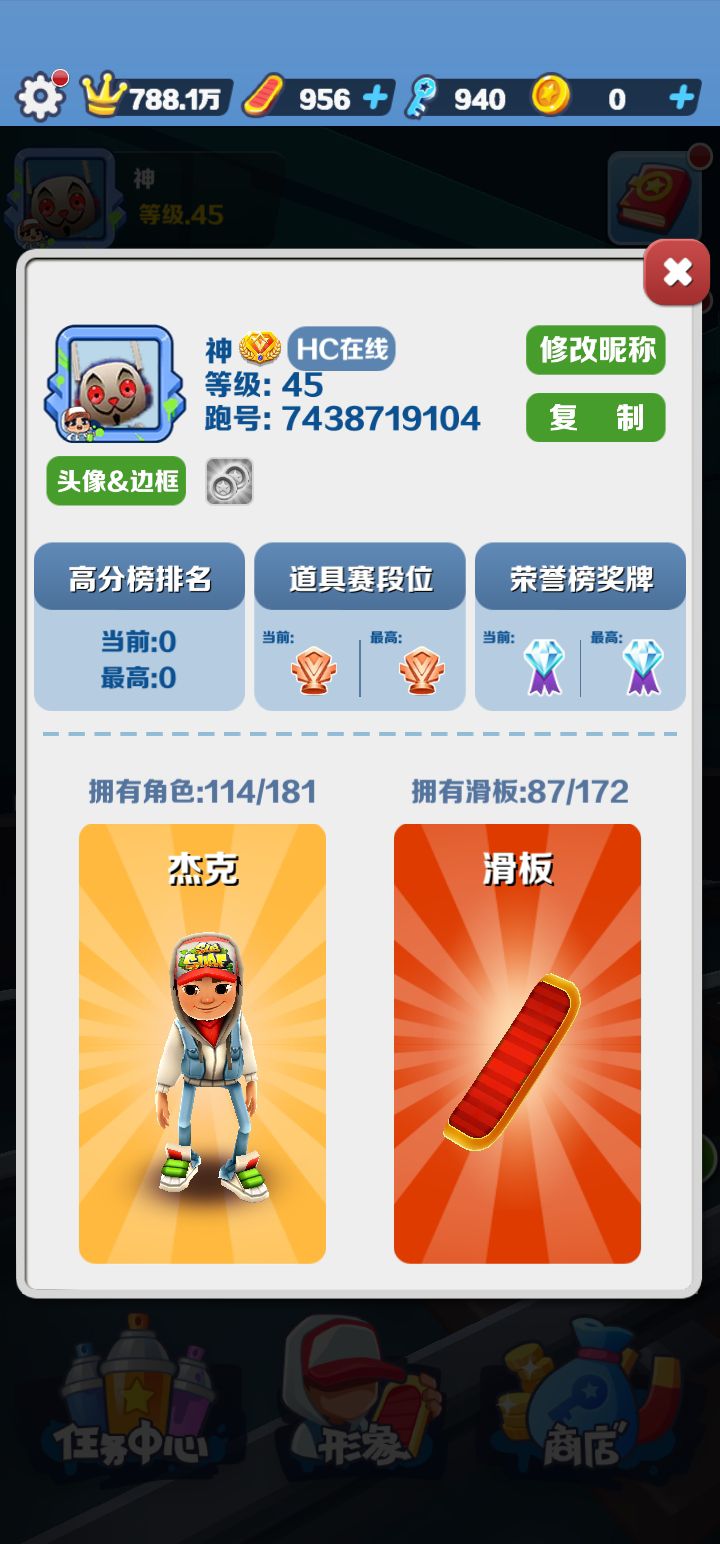720x1544 pixels.
Task: View the 道具赛段位 rank panel
Action: (360, 626)
